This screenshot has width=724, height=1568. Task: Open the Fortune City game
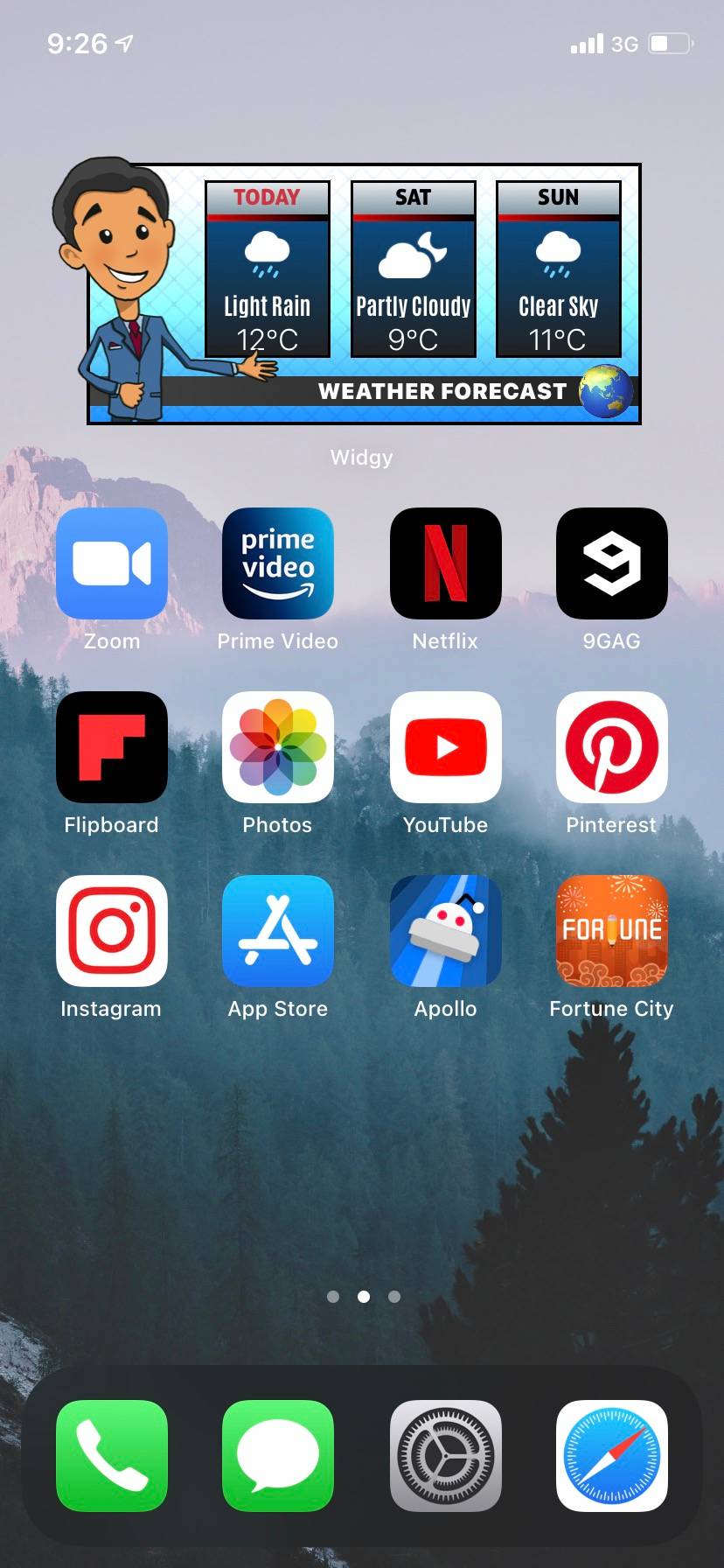click(612, 931)
